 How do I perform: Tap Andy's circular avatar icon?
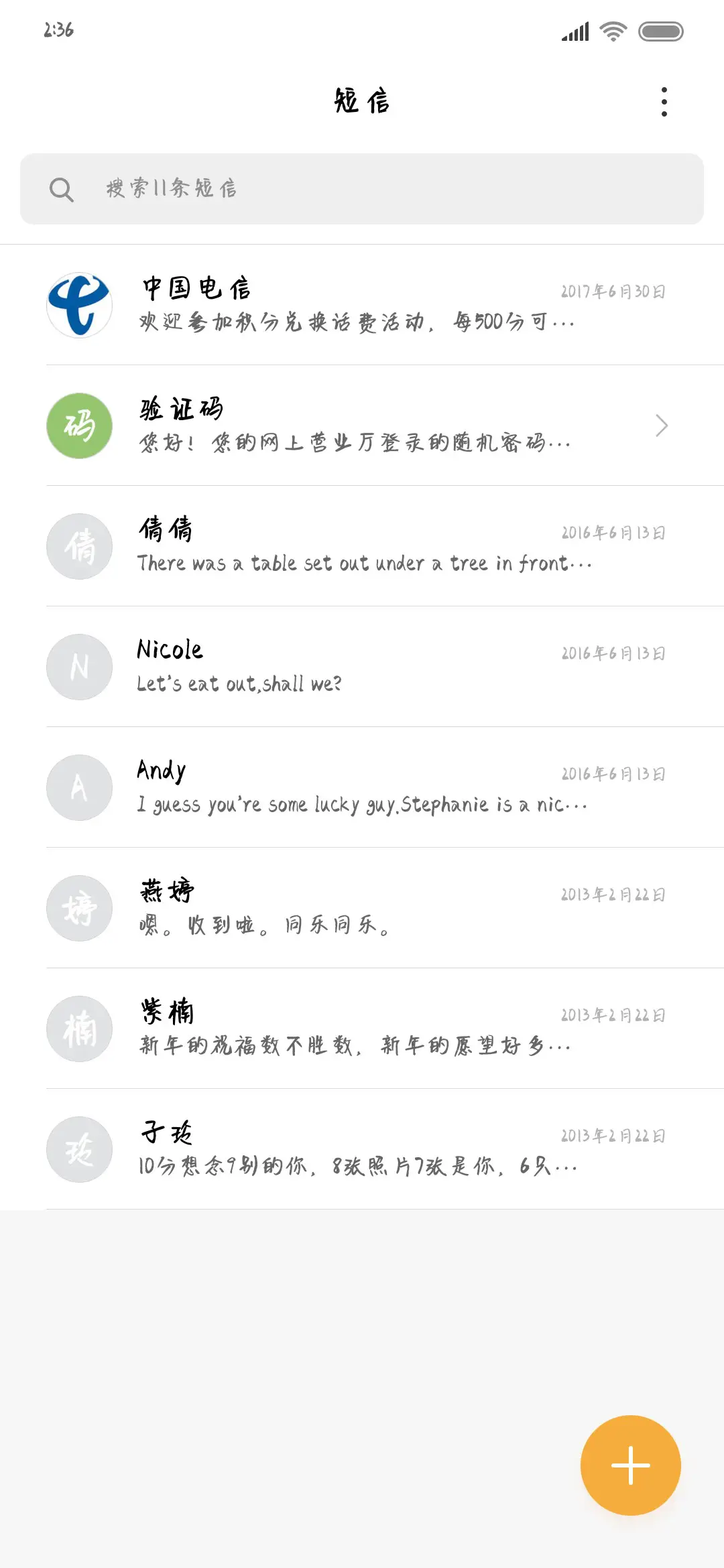pyautogui.click(x=78, y=787)
